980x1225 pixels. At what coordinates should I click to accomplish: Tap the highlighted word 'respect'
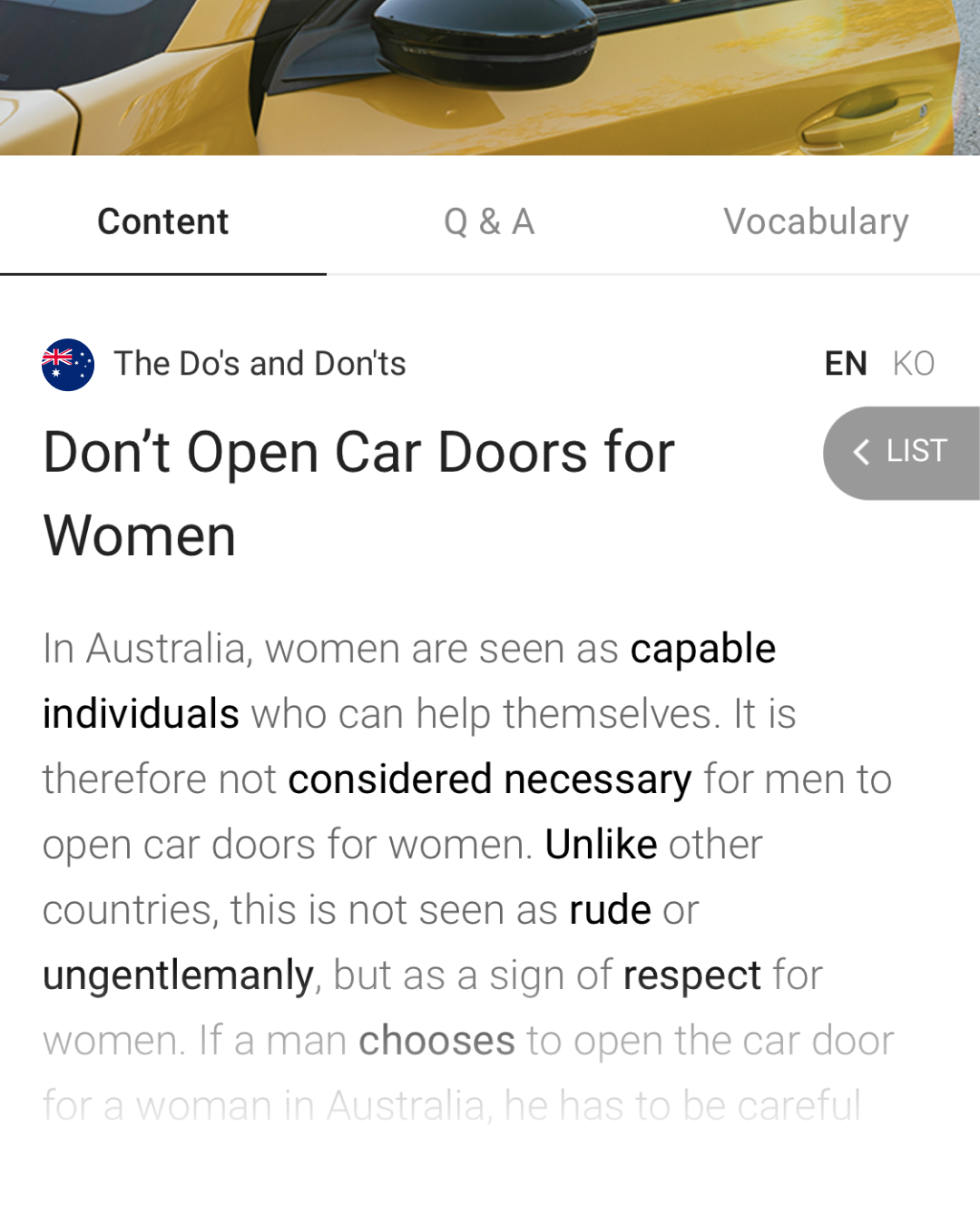691,976
